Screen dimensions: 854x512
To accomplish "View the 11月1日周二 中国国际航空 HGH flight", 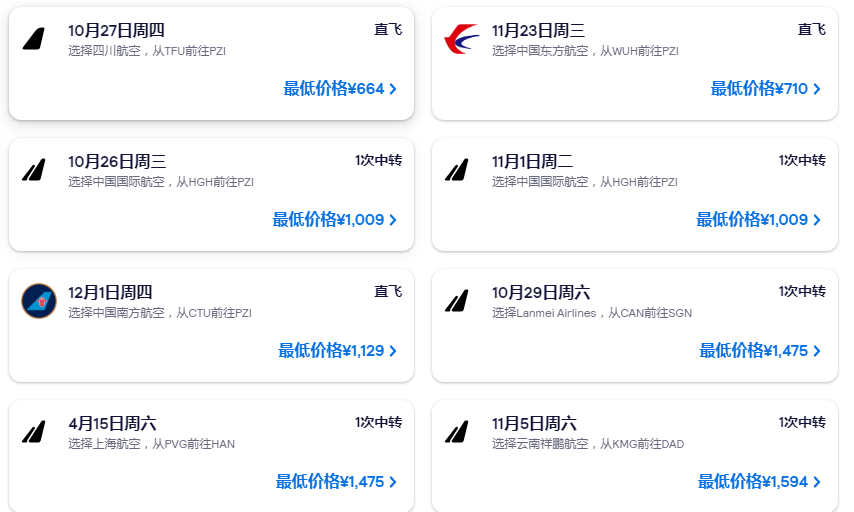I will click(634, 194).
